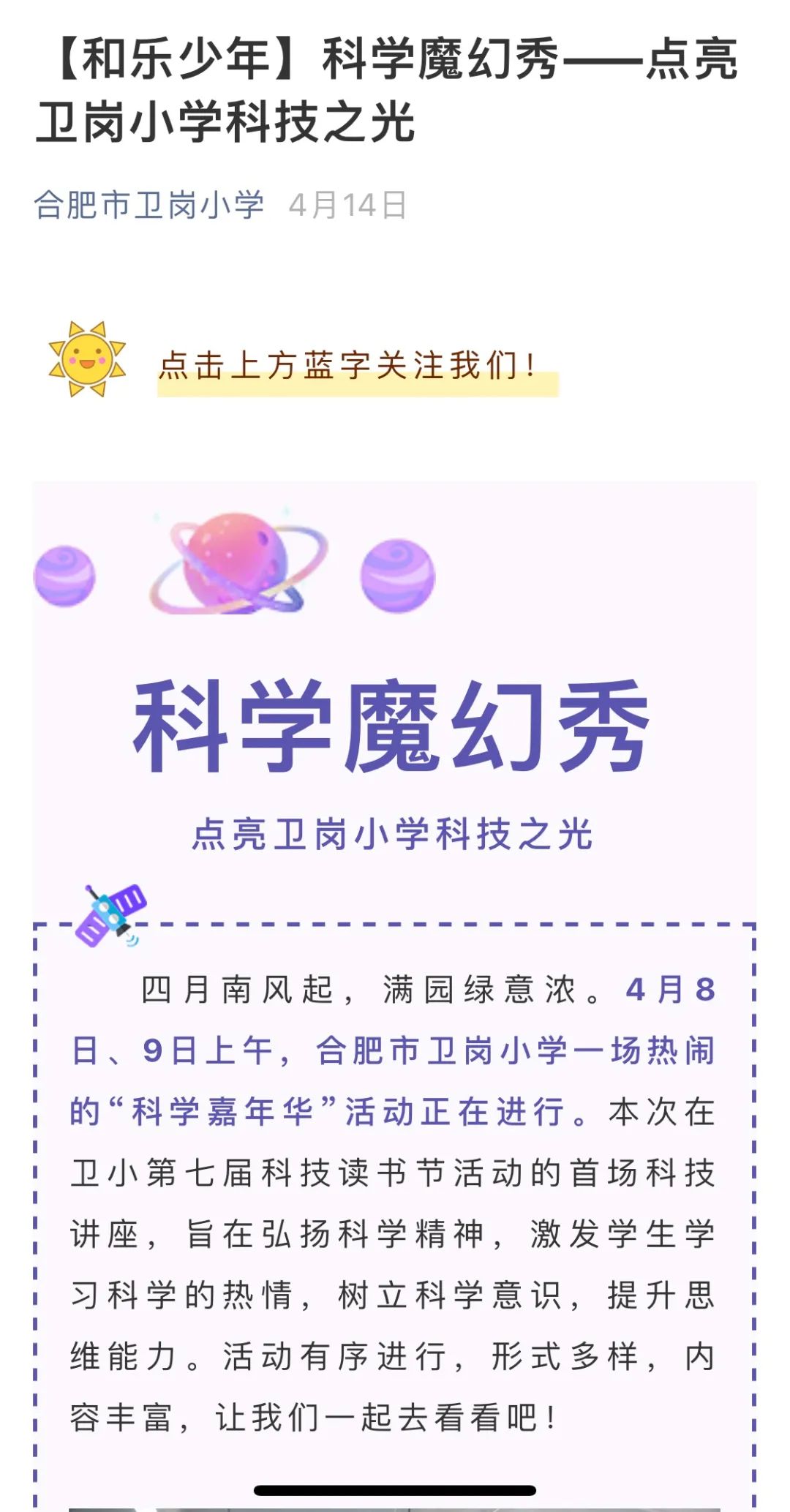
Task: Open the 合肥市卫岗小学 account link
Action: click(148, 205)
